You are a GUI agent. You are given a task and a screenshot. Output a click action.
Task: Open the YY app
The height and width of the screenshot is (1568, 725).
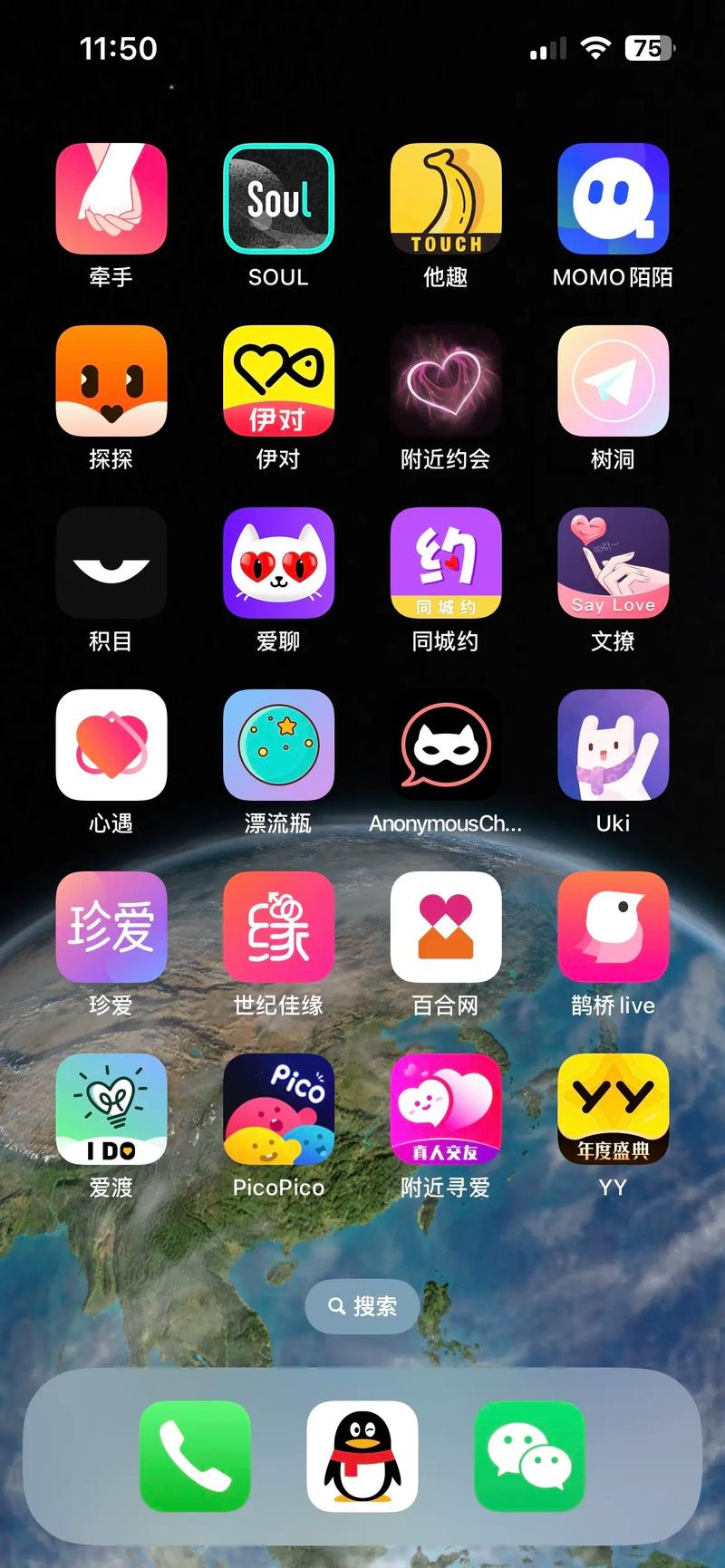613,1109
